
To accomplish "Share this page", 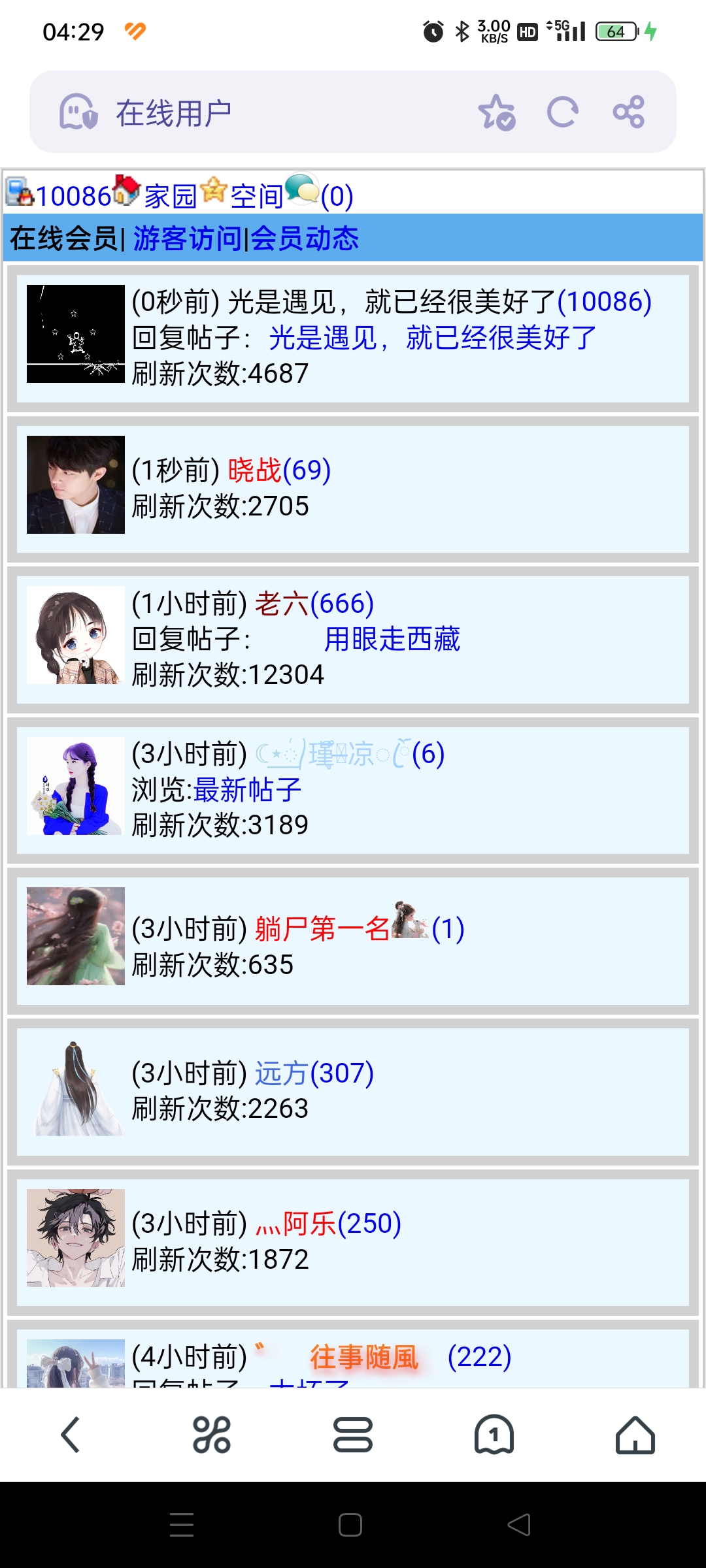I will tap(629, 112).
